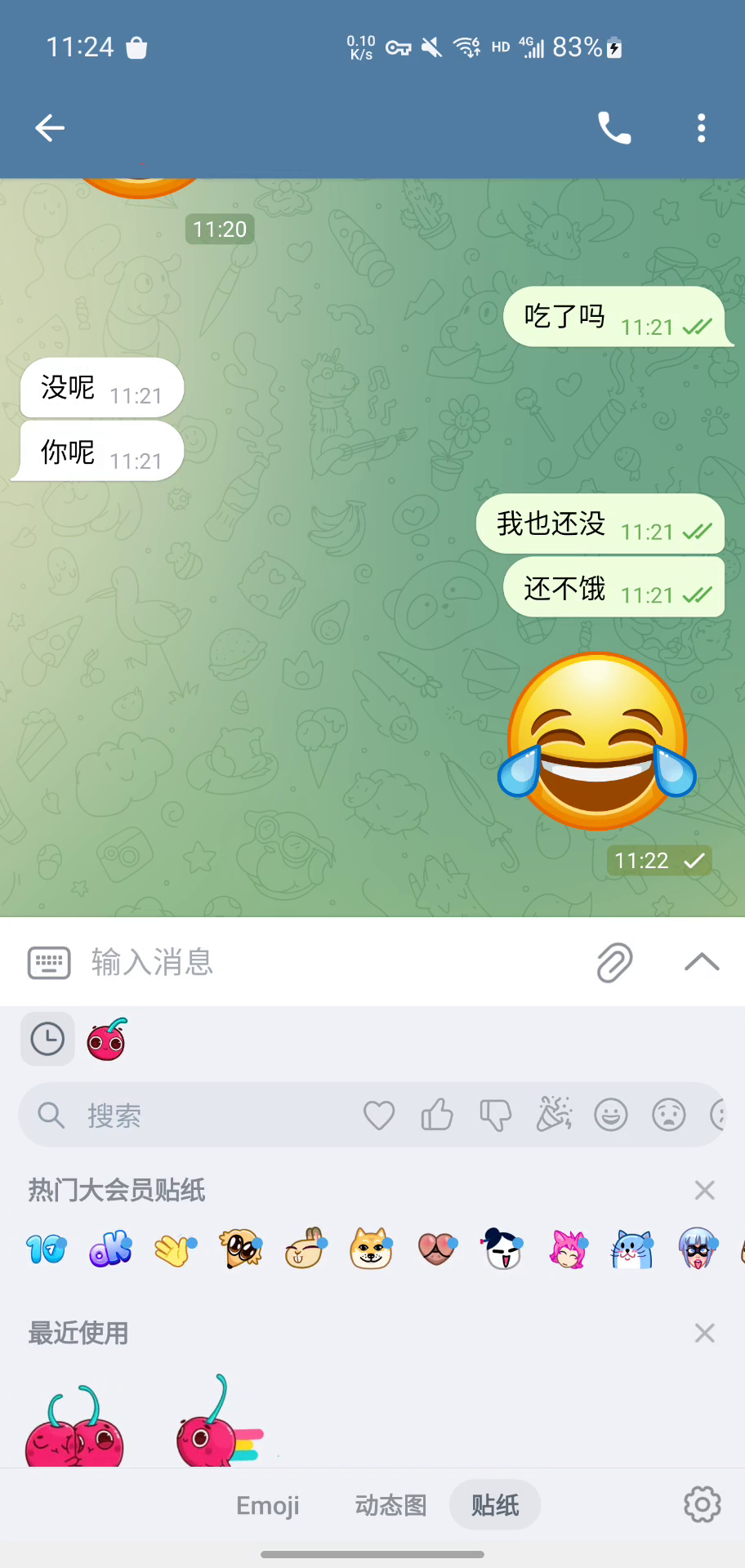Switch to the keyboard input
Viewport: 745px width, 1568px height.
49,963
